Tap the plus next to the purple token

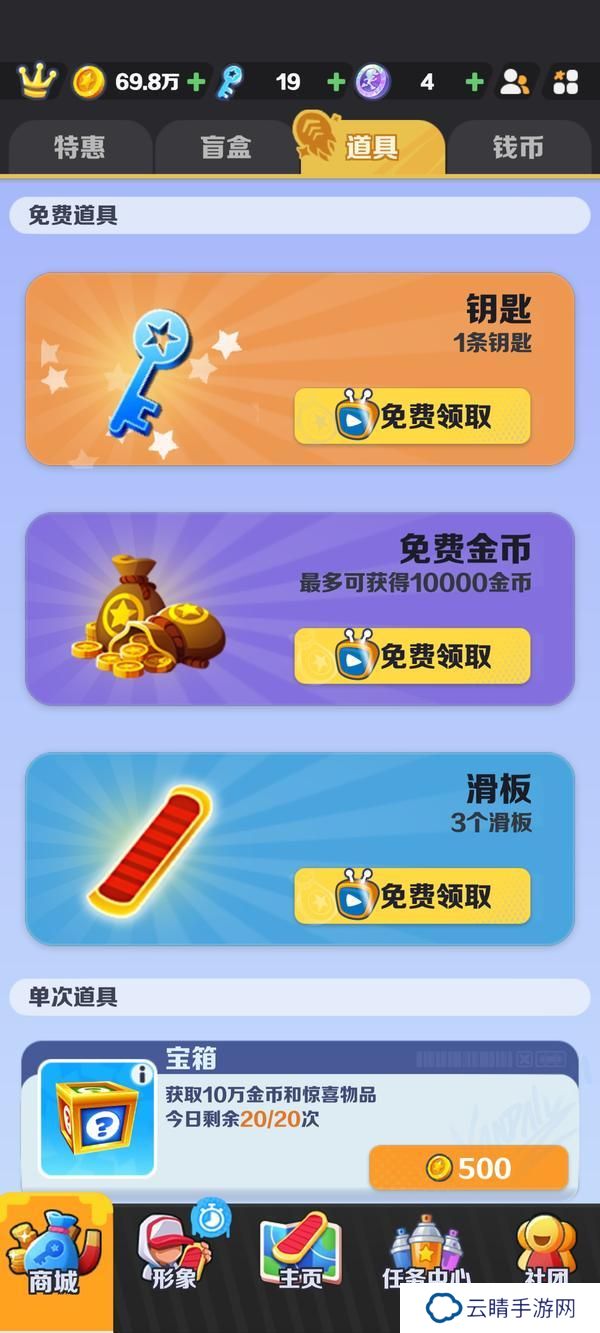[475, 82]
